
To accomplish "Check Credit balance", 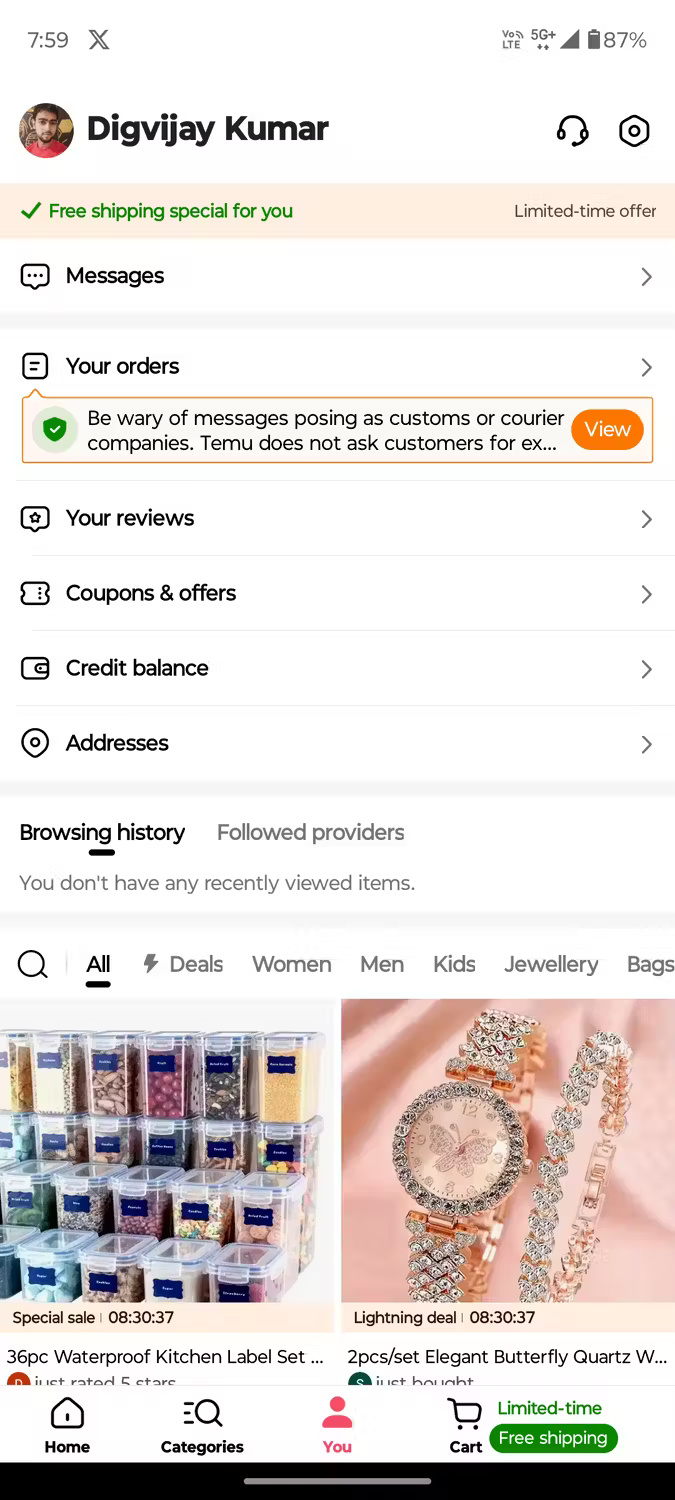I will 337,668.
